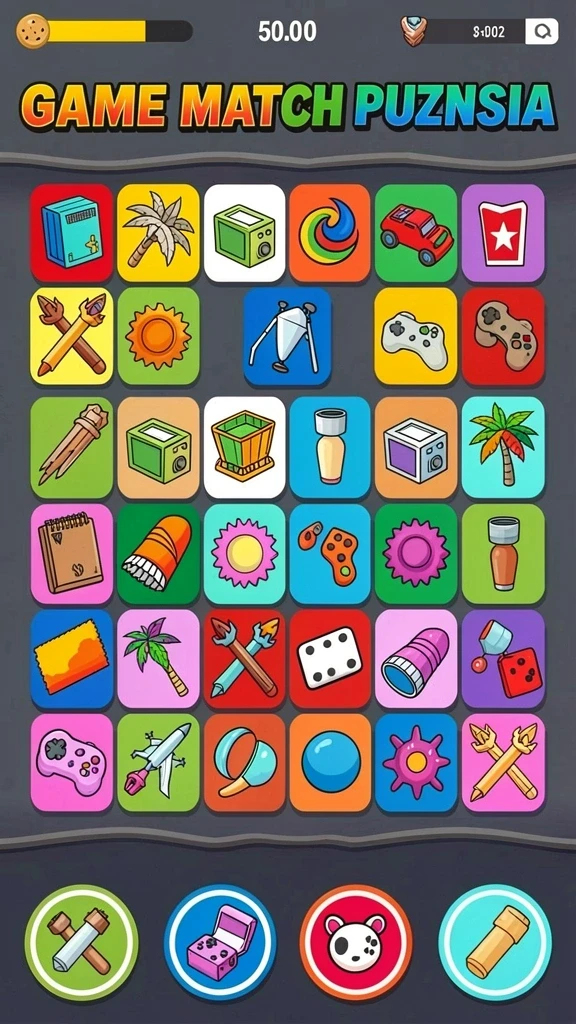Choose the spiral notepad tile on pink

click(x=72, y=554)
